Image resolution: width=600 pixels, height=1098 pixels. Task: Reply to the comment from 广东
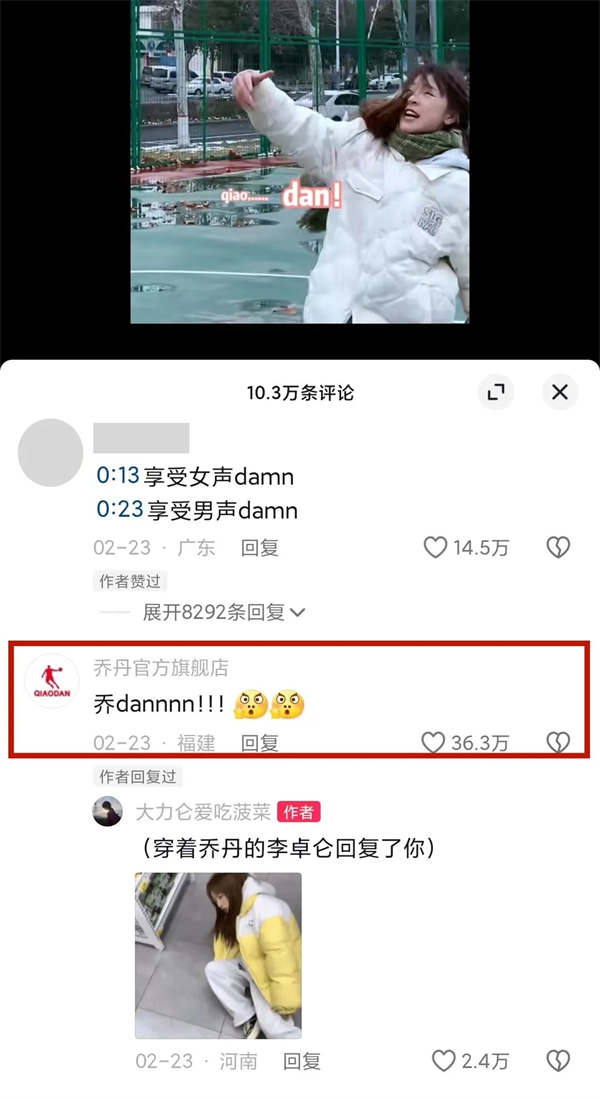[x=259, y=548]
